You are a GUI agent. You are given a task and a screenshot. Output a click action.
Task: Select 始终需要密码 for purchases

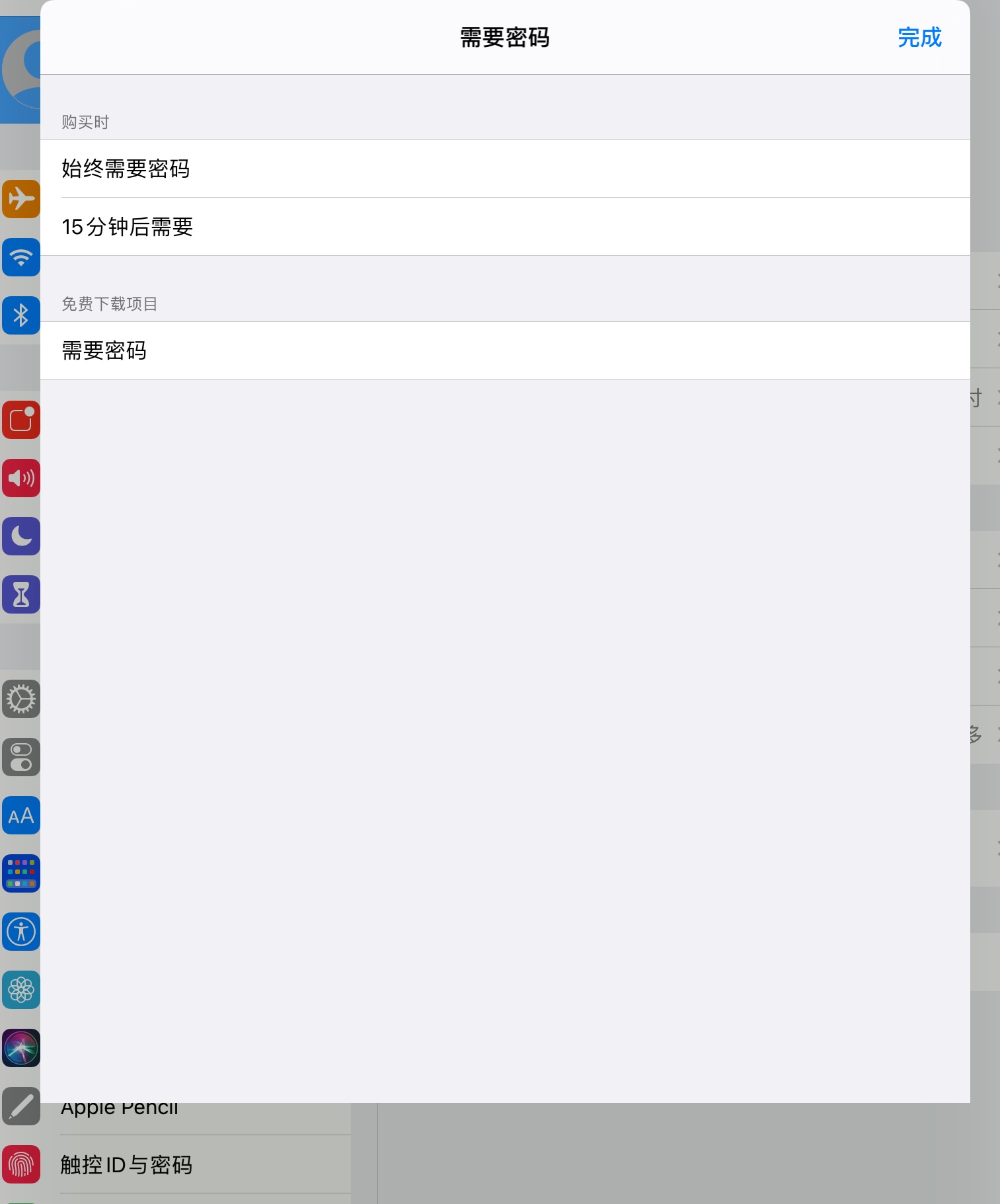(505, 169)
